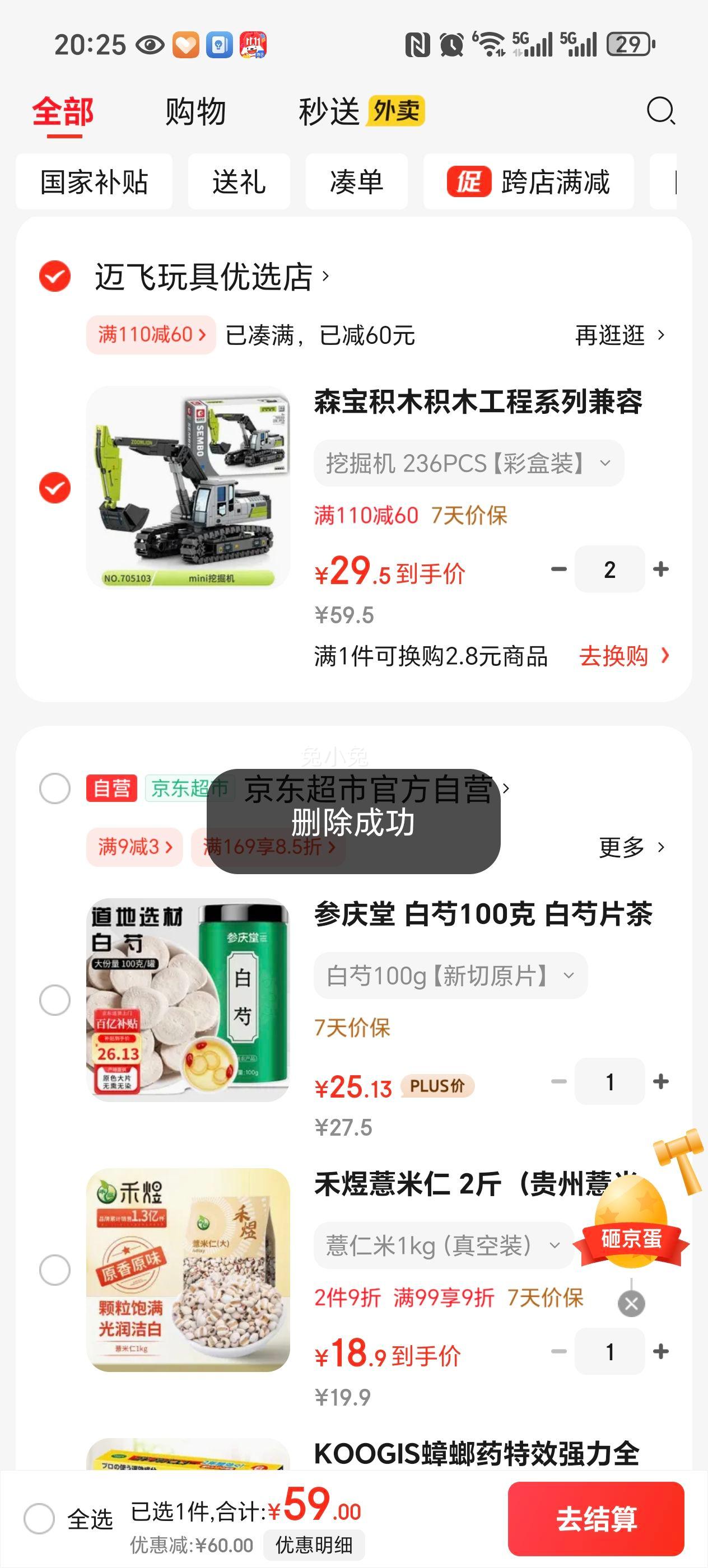Decrease quantity of 森宝积木 excavator
The height and width of the screenshot is (1568, 708).
click(558, 570)
